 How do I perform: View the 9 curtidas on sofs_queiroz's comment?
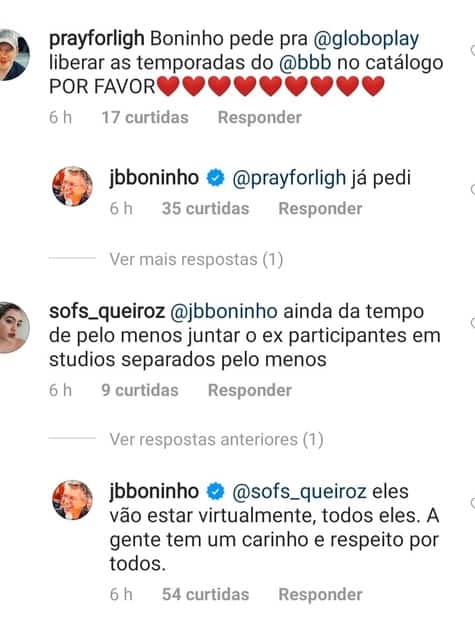pyautogui.click(x=139, y=391)
